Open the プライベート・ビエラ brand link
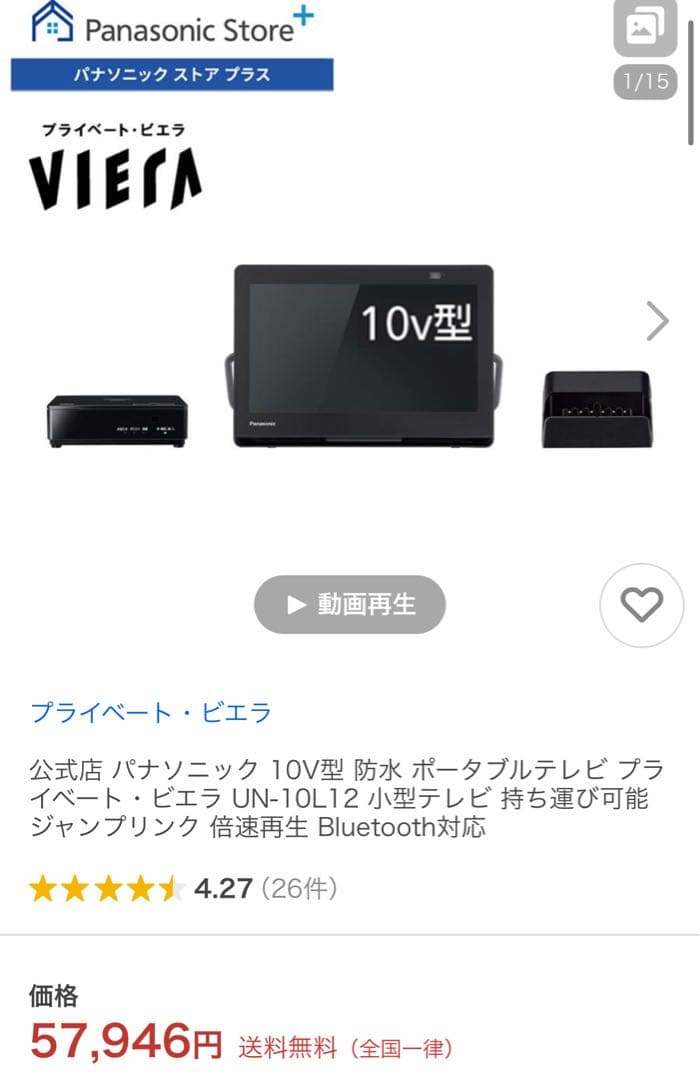 (x=151, y=713)
